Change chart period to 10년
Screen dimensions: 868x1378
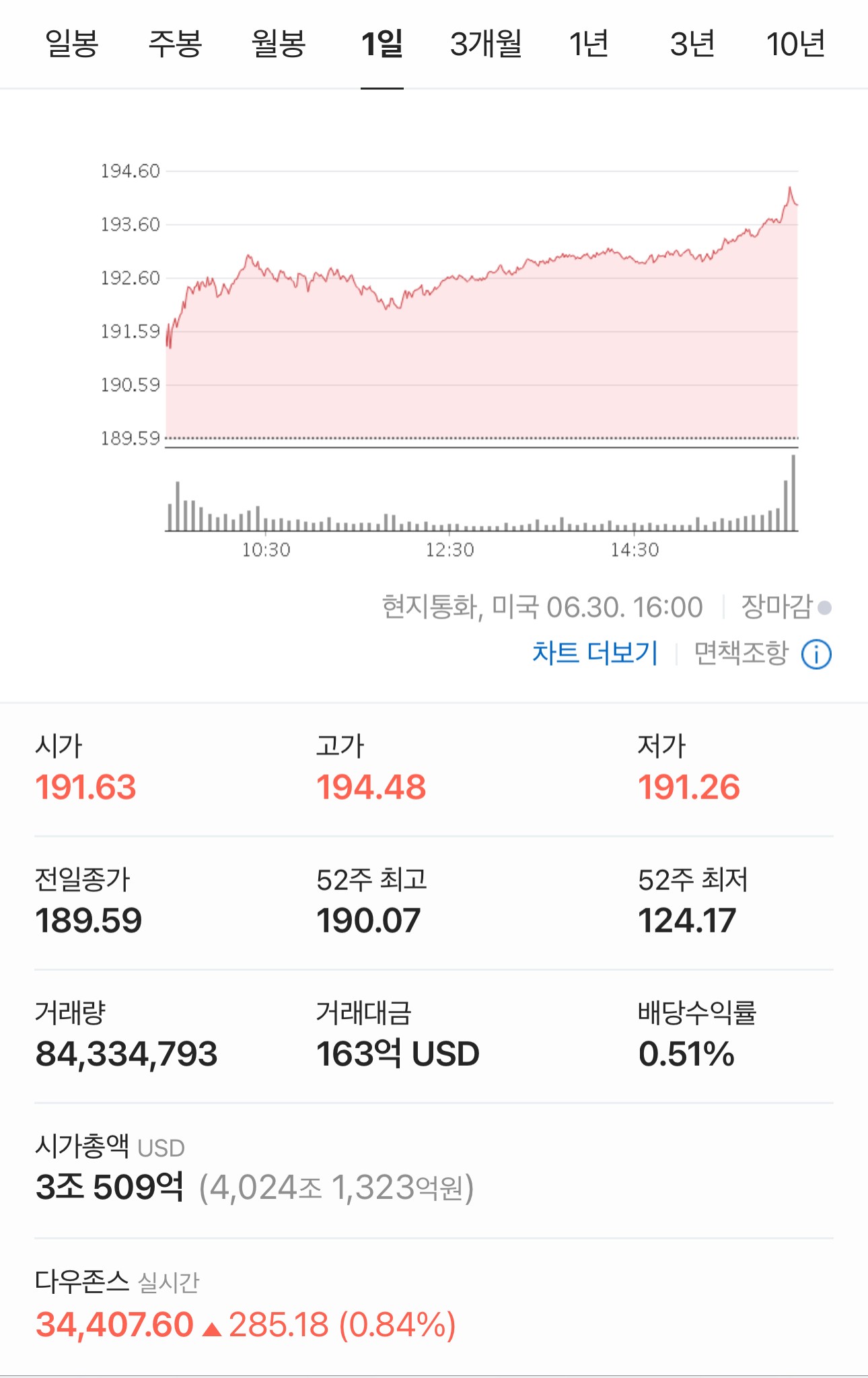pyautogui.click(x=795, y=44)
